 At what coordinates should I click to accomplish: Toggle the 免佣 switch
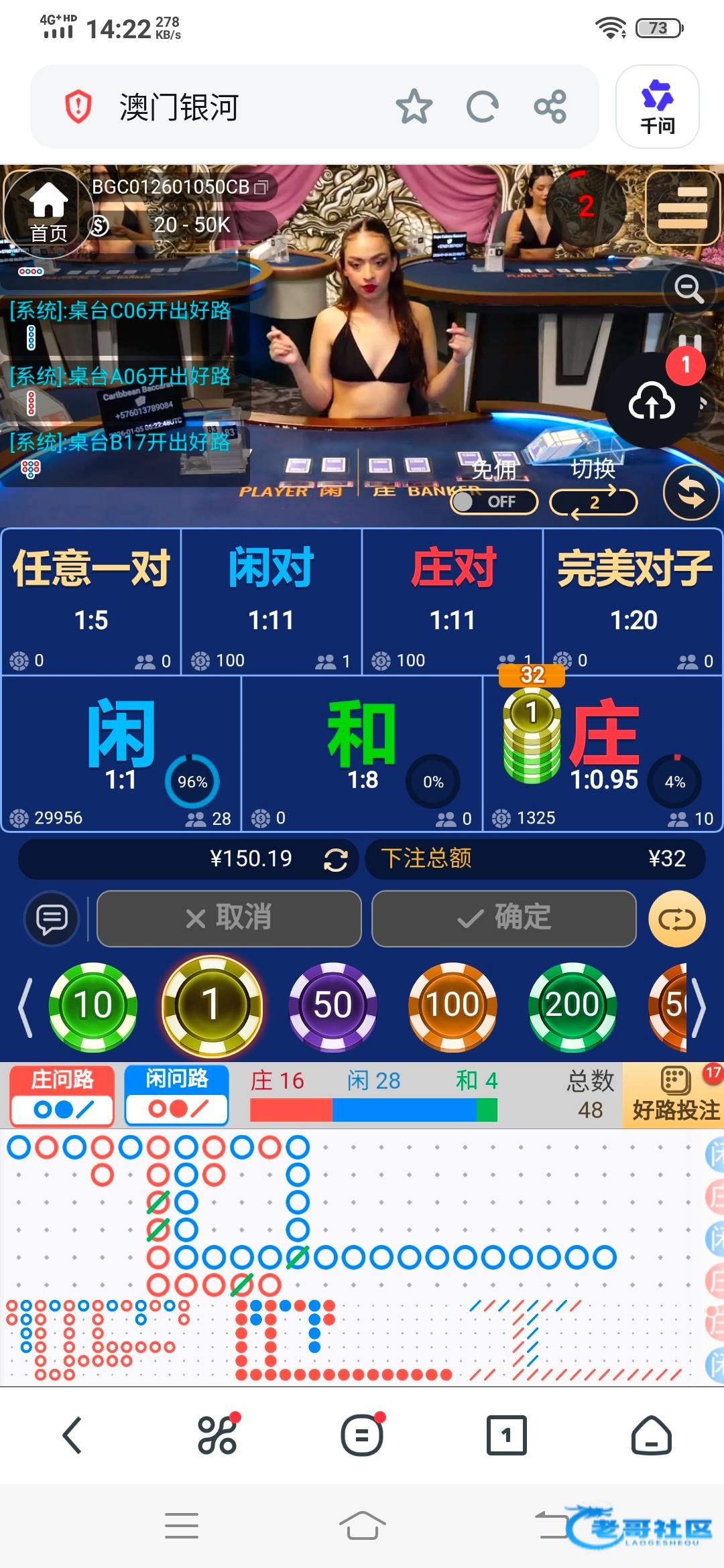coord(494,502)
